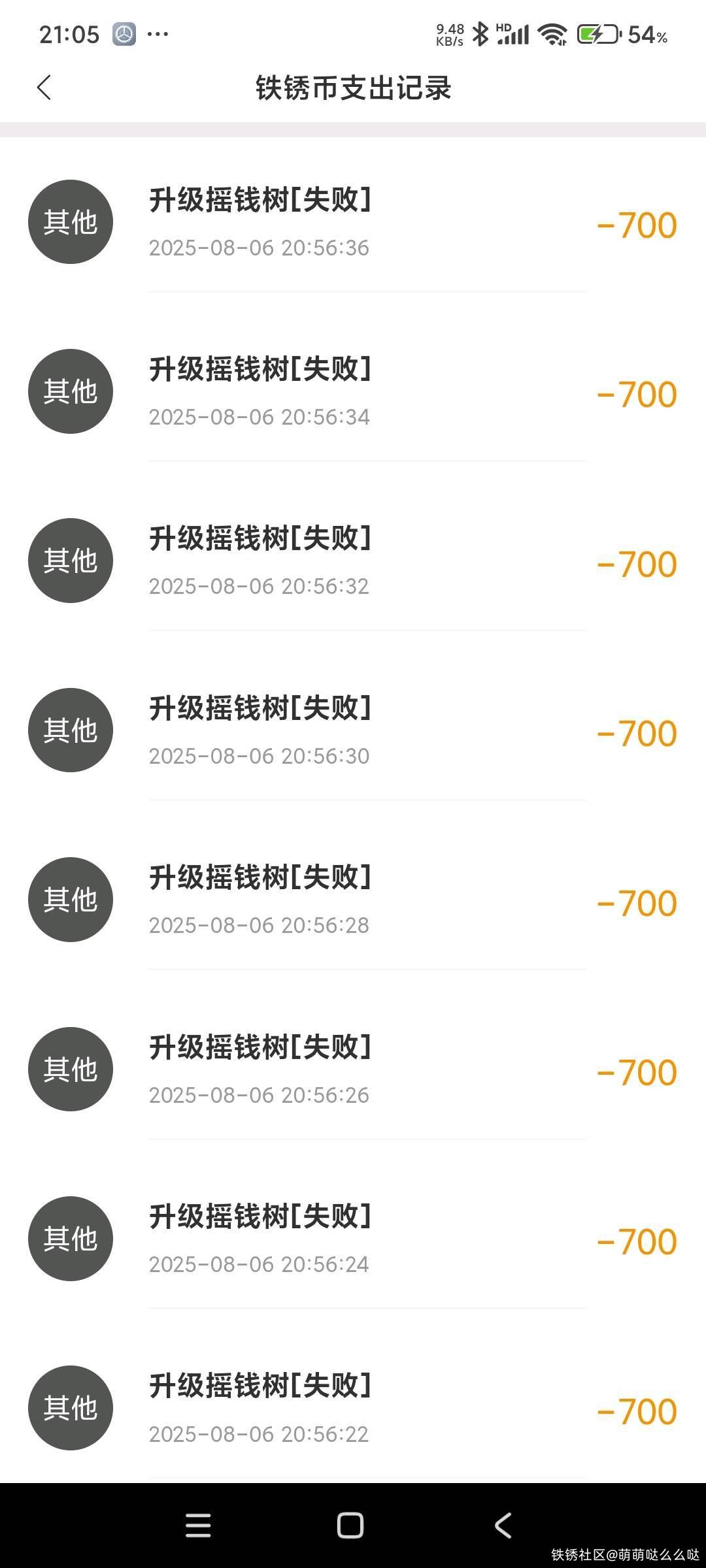Viewport: 706px width, 1568px height.
Task: Open the system recent apps menu
Action: point(198,1526)
